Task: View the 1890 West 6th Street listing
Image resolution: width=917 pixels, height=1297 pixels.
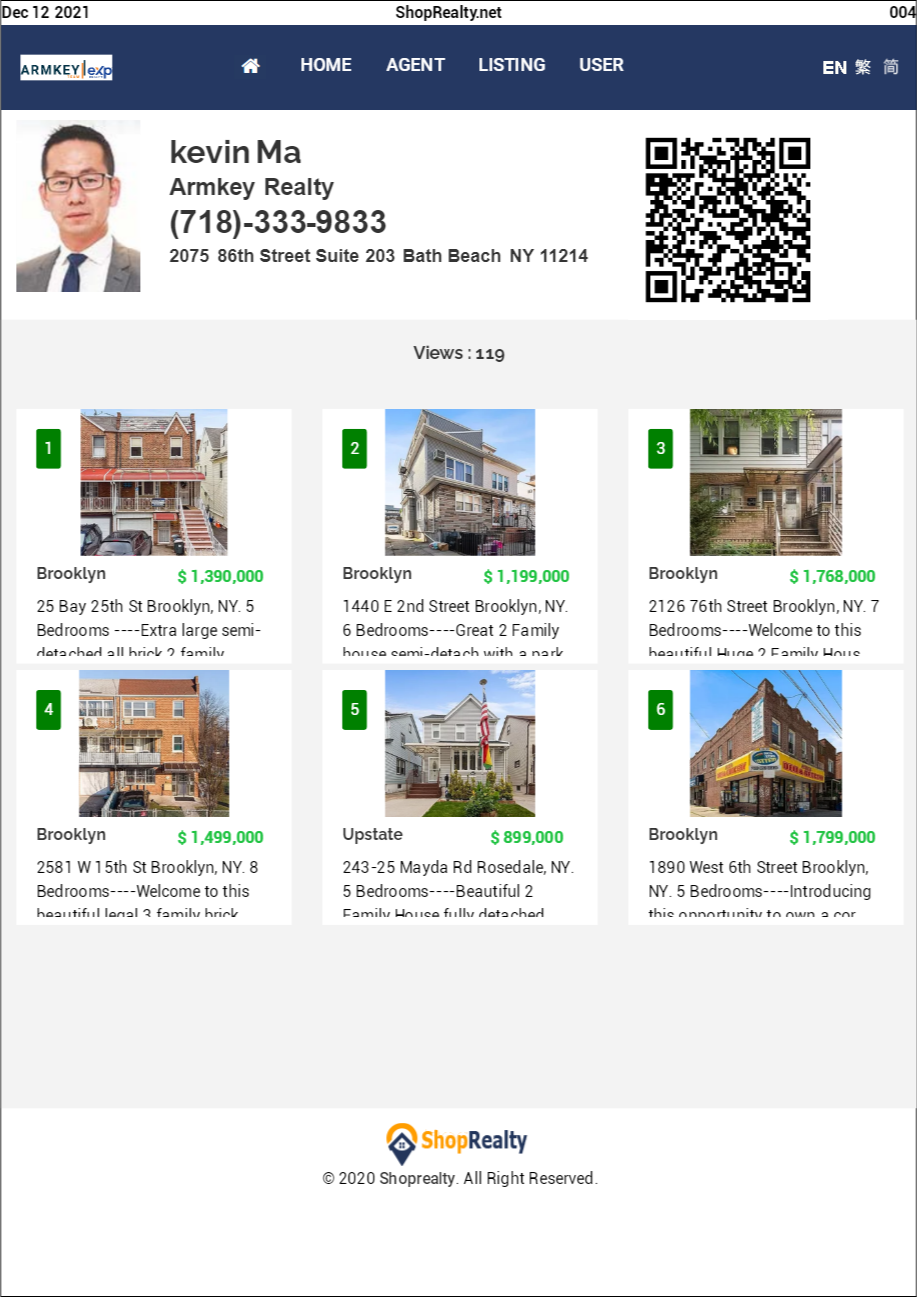Action: tap(766, 744)
